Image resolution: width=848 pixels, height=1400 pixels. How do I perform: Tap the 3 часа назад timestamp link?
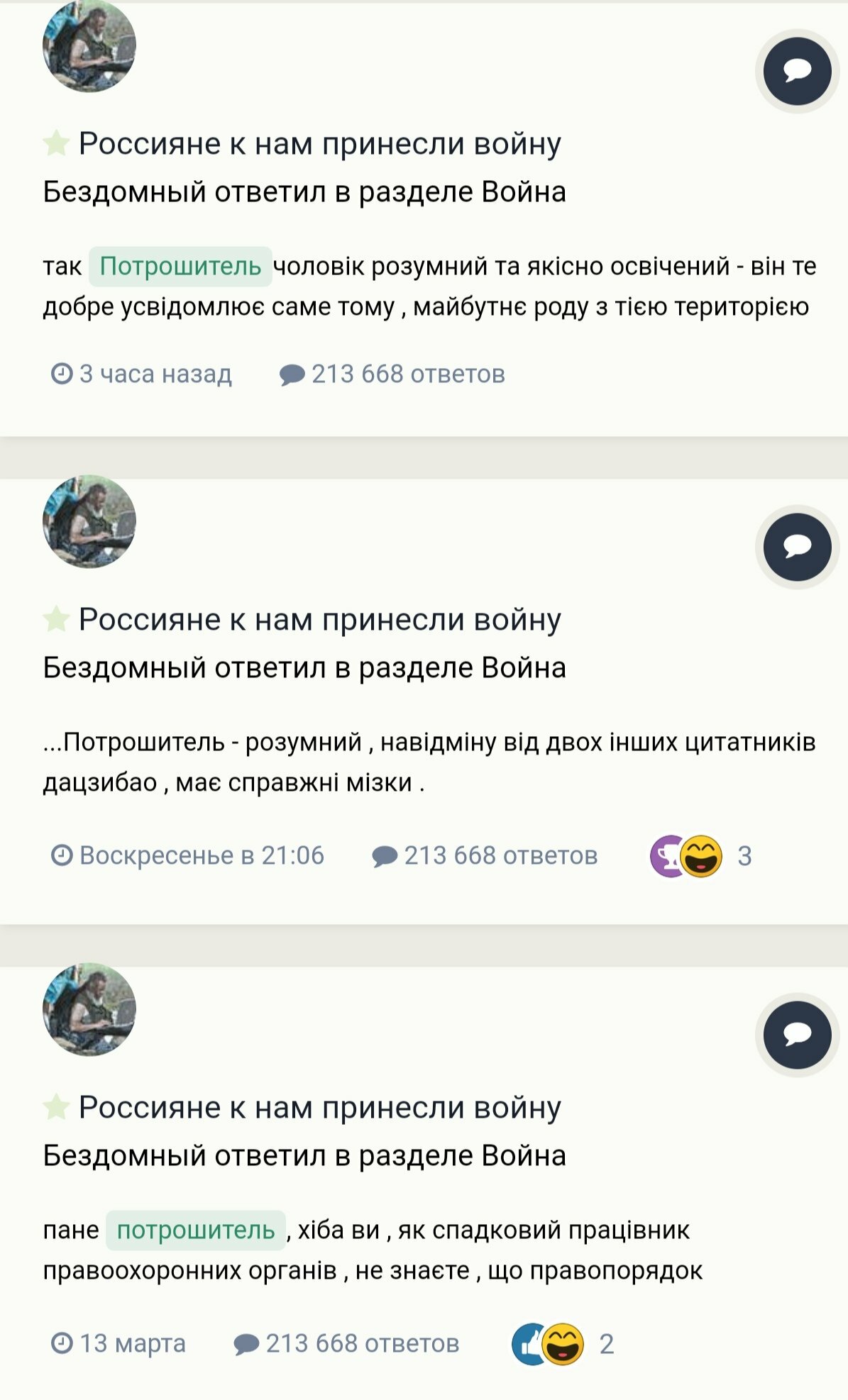141,374
